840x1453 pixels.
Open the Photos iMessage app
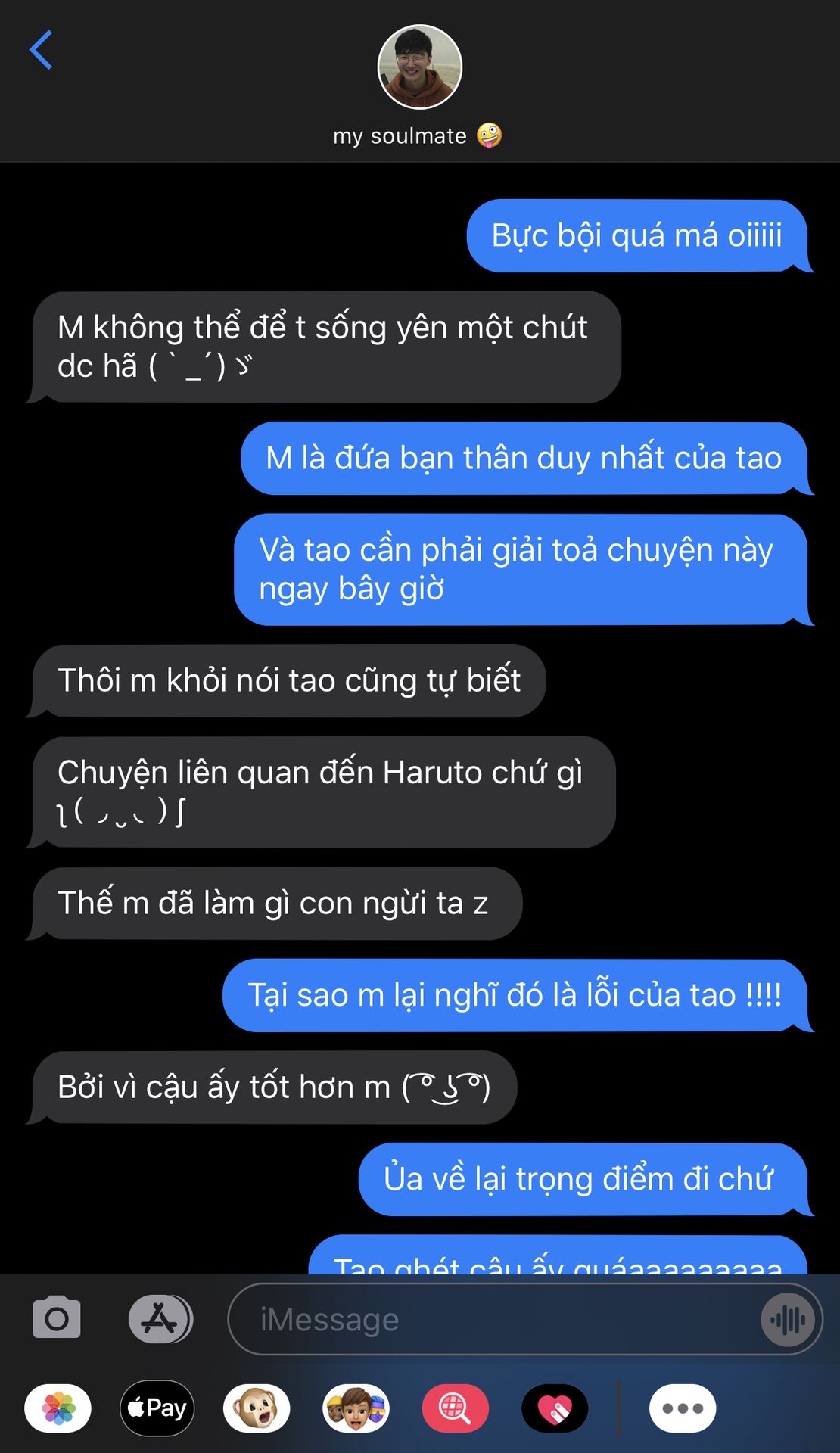coord(58,1408)
